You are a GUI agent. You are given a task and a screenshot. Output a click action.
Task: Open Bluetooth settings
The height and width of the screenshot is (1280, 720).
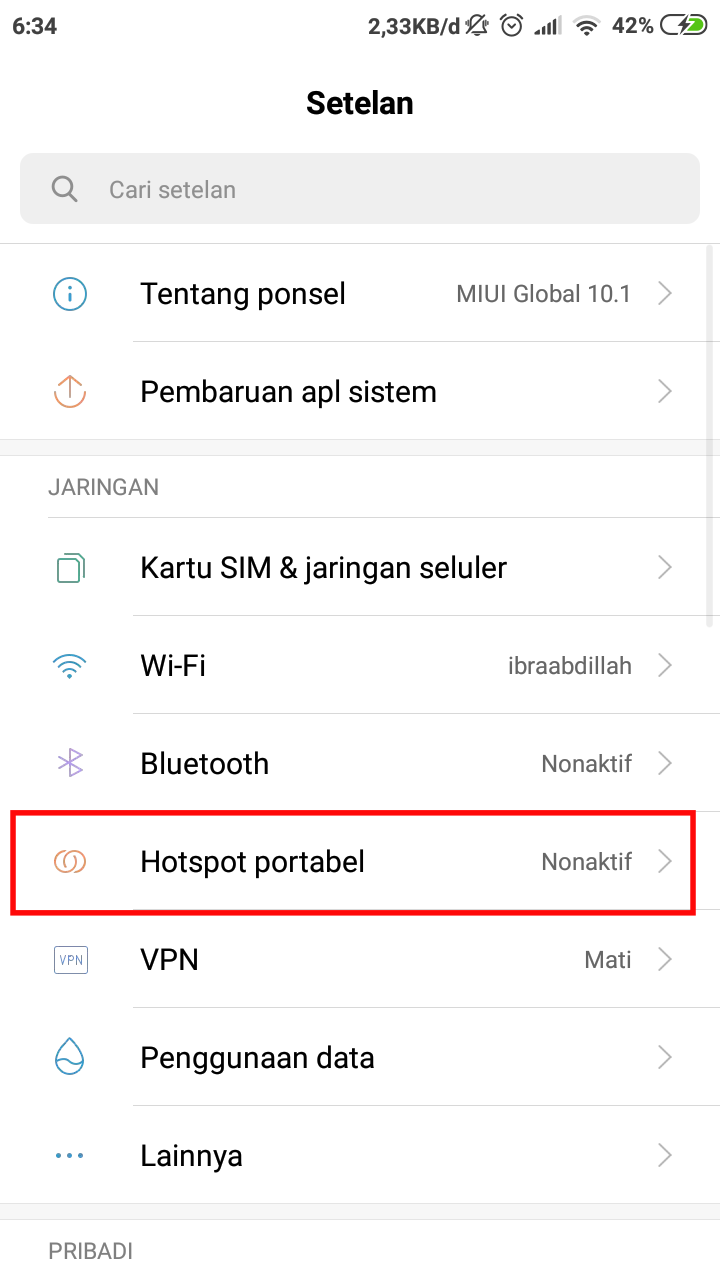coord(360,764)
